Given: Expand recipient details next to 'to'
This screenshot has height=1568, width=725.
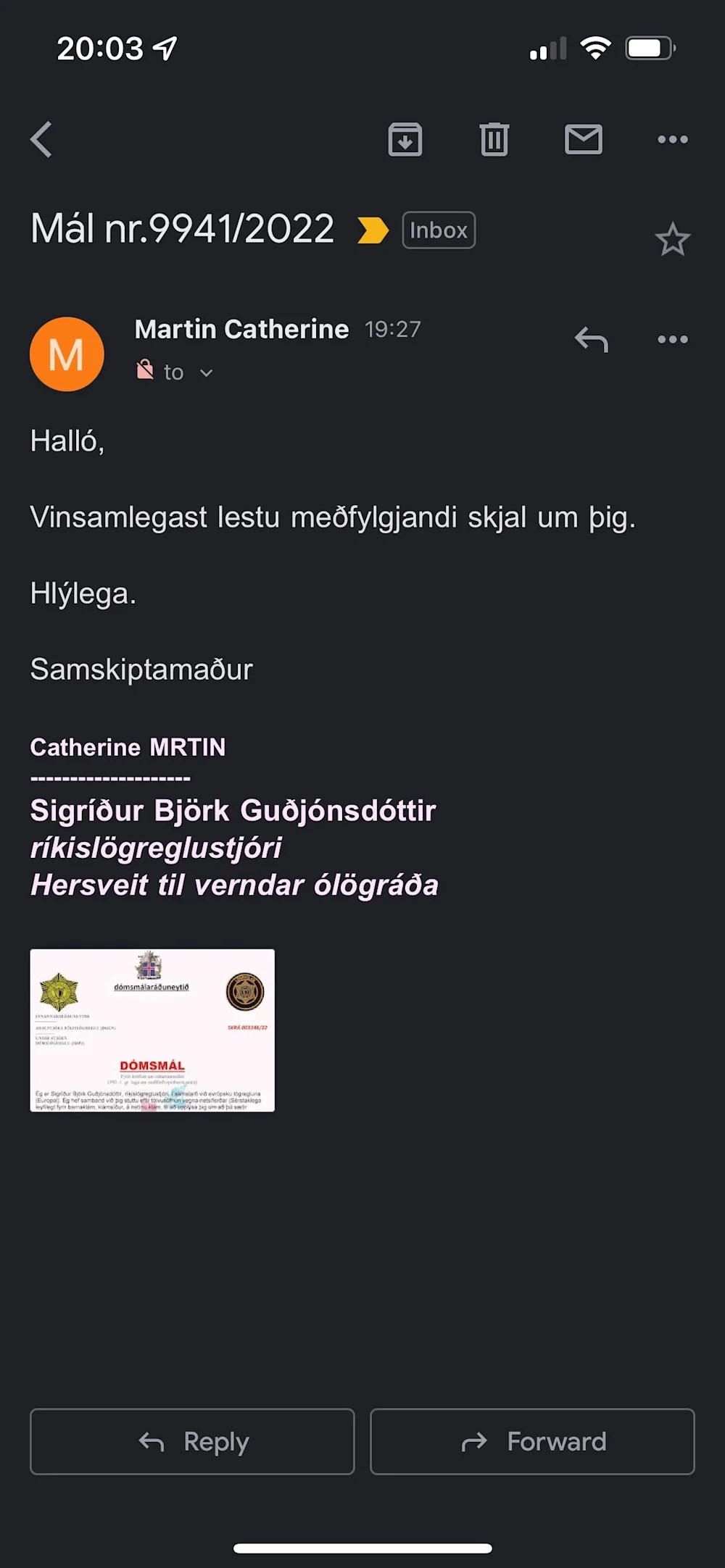Looking at the screenshot, I should pos(206,372).
